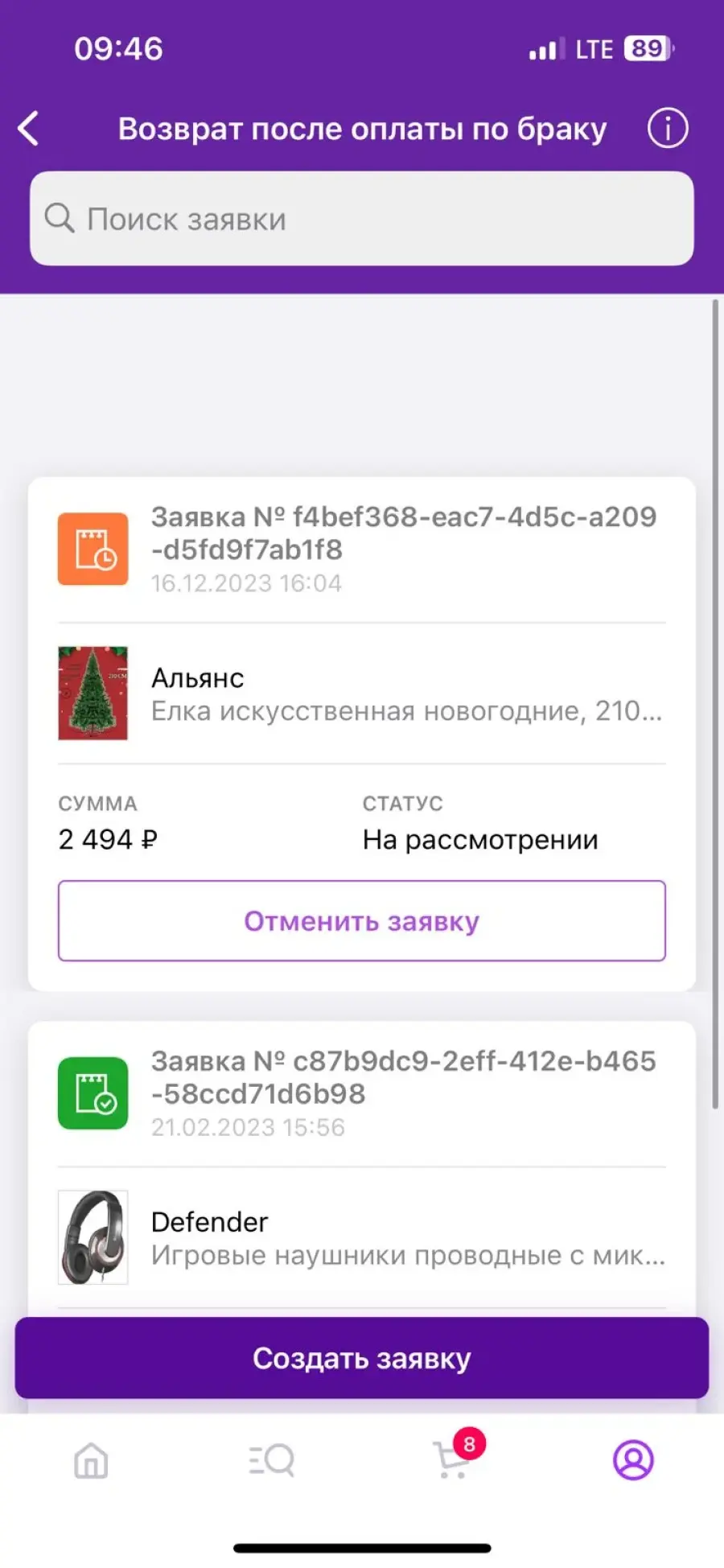
Task: Open the info icon in header
Action: coord(668,129)
